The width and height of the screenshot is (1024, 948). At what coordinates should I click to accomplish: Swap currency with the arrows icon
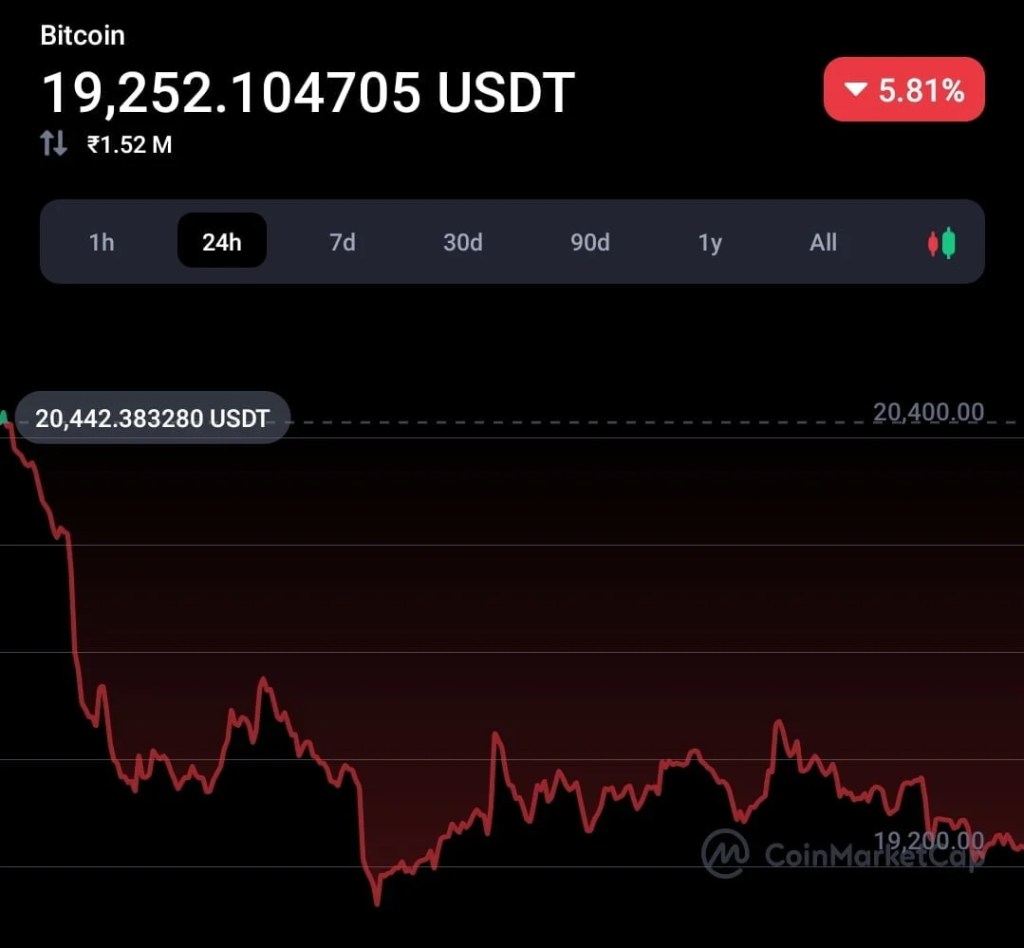pos(54,143)
